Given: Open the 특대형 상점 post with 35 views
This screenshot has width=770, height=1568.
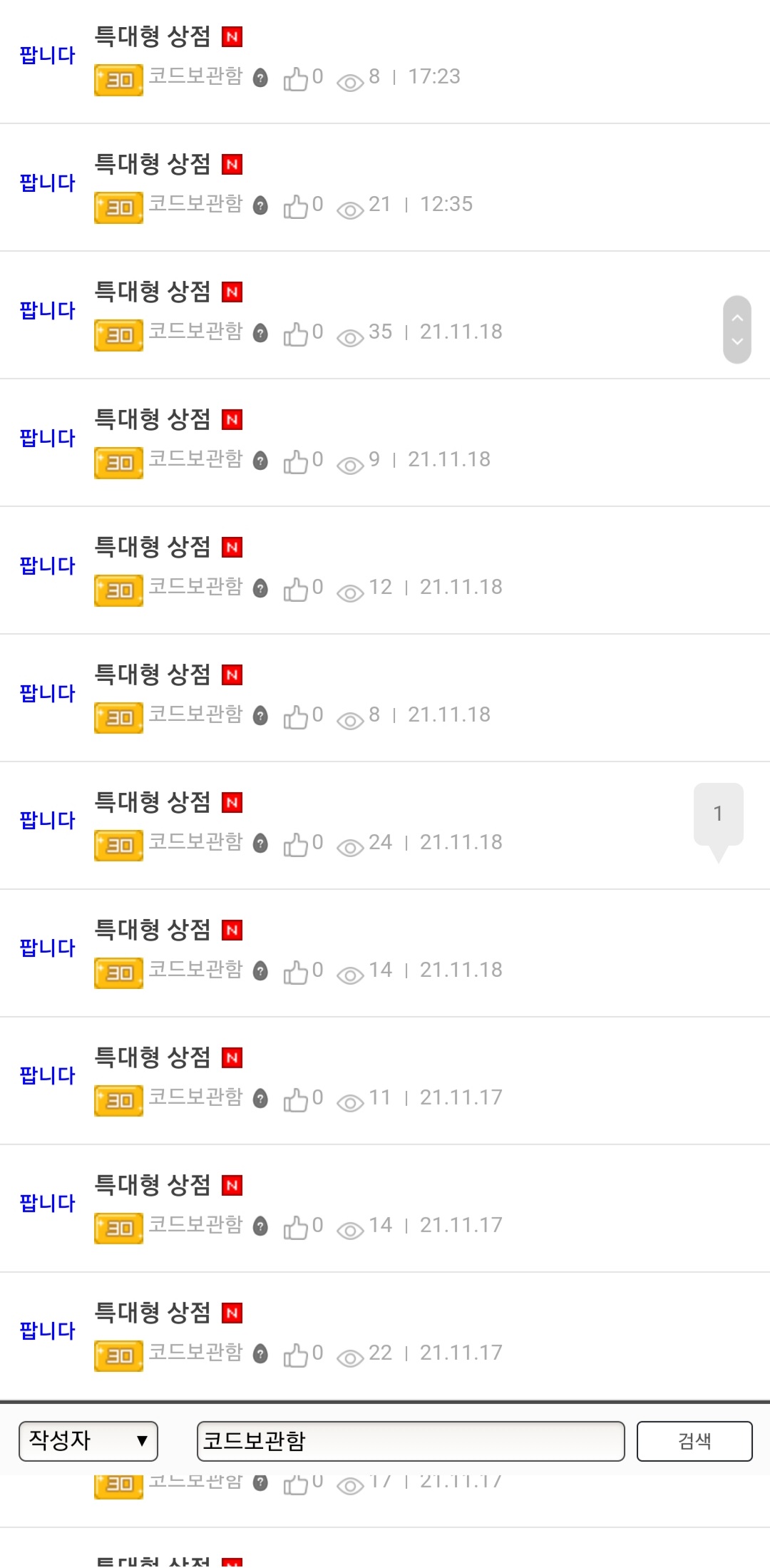Looking at the screenshot, I should 153,292.
